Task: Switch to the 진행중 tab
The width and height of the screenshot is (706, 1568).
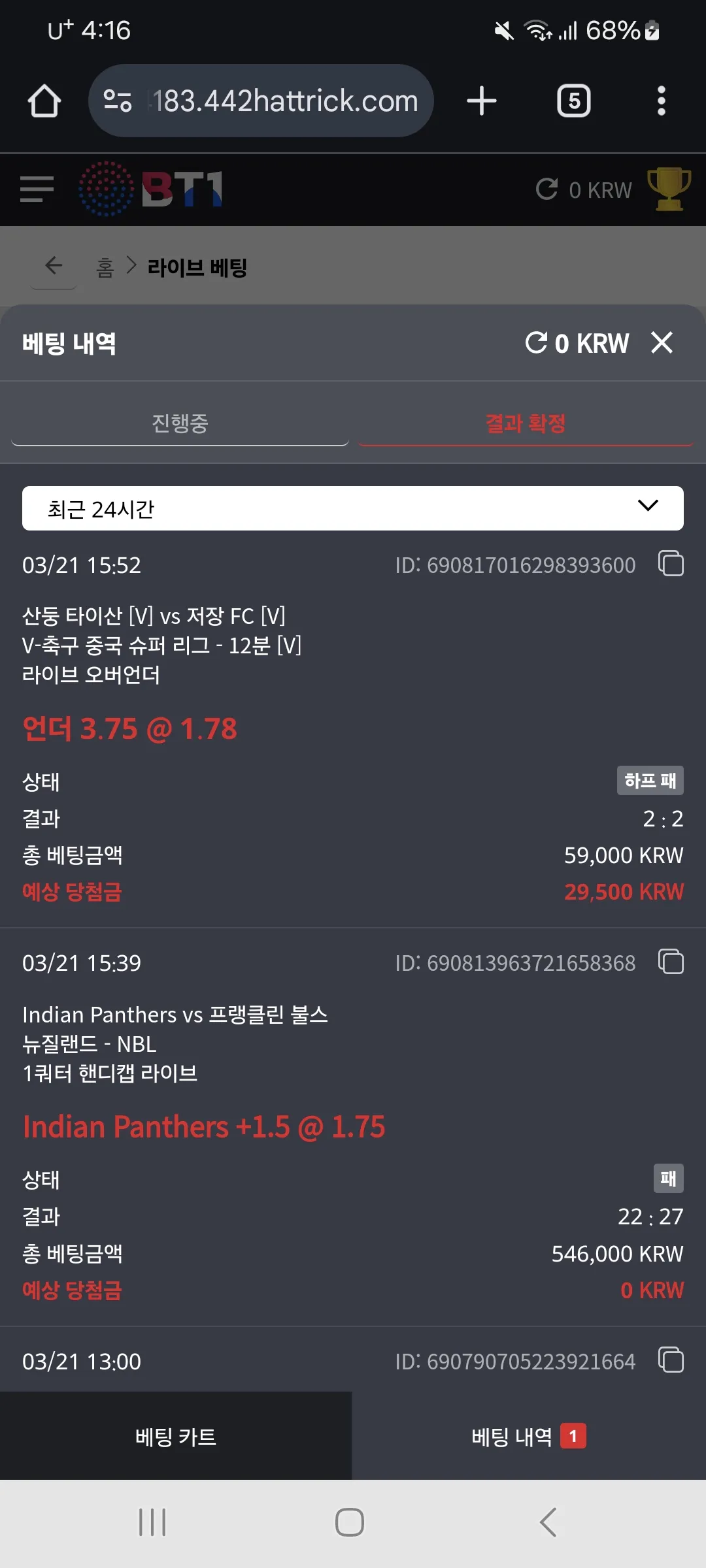Action: [180, 423]
